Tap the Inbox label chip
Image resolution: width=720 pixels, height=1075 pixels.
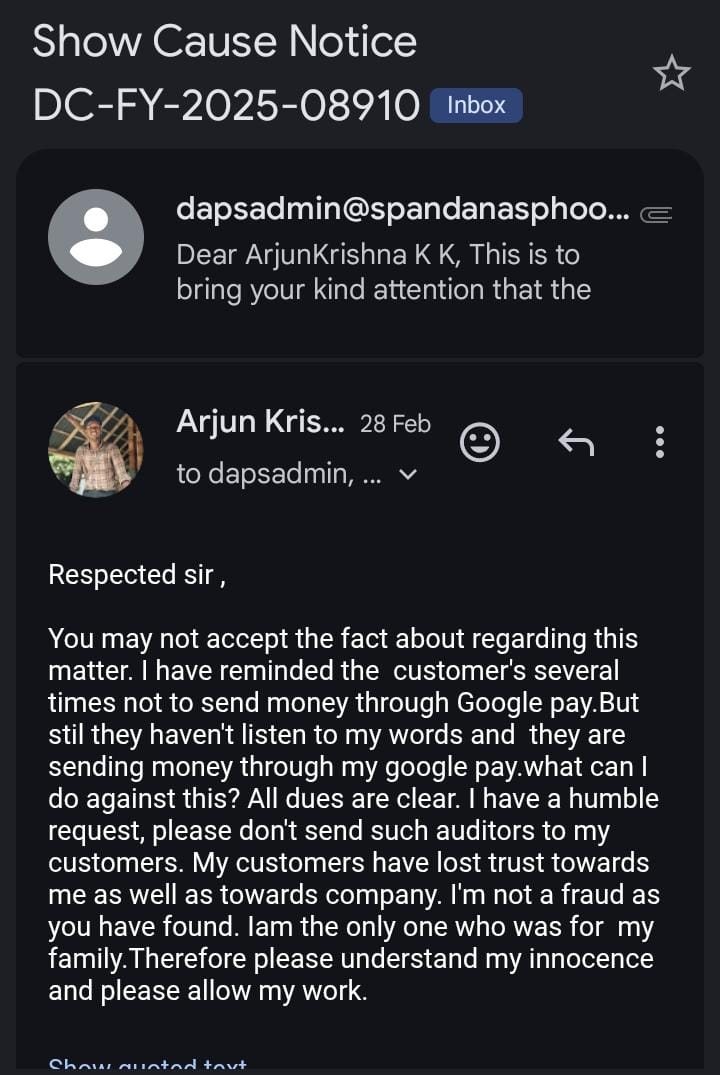pos(476,105)
